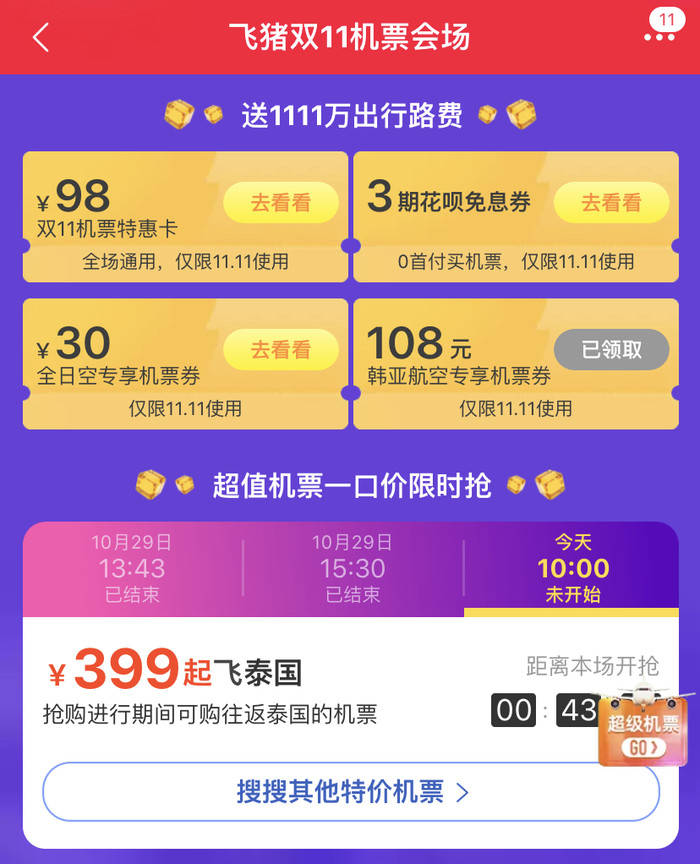The image size is (700, 864).
Task: Switch to the 10月29日 13:43 session tab
Action: coord(132,568)
